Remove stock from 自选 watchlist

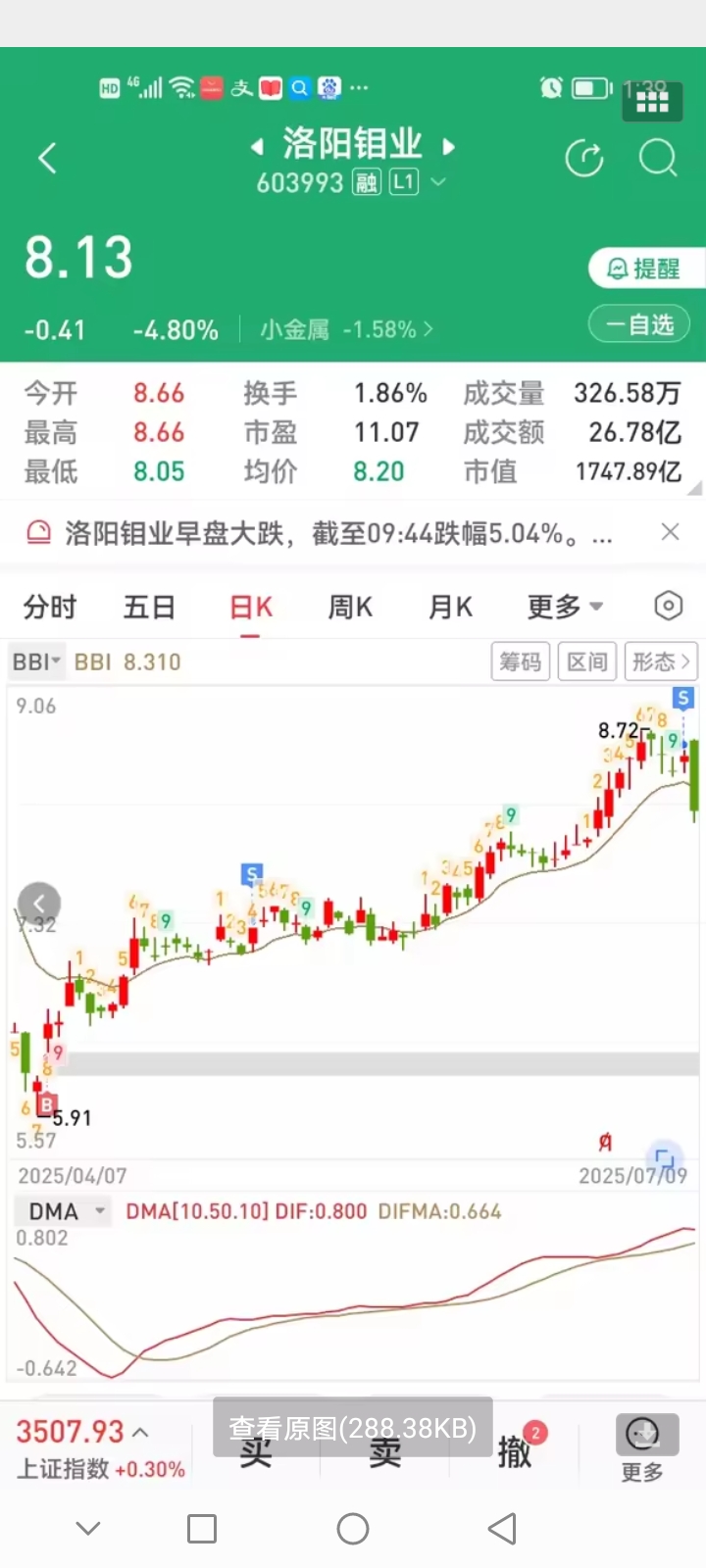point(639,324)
